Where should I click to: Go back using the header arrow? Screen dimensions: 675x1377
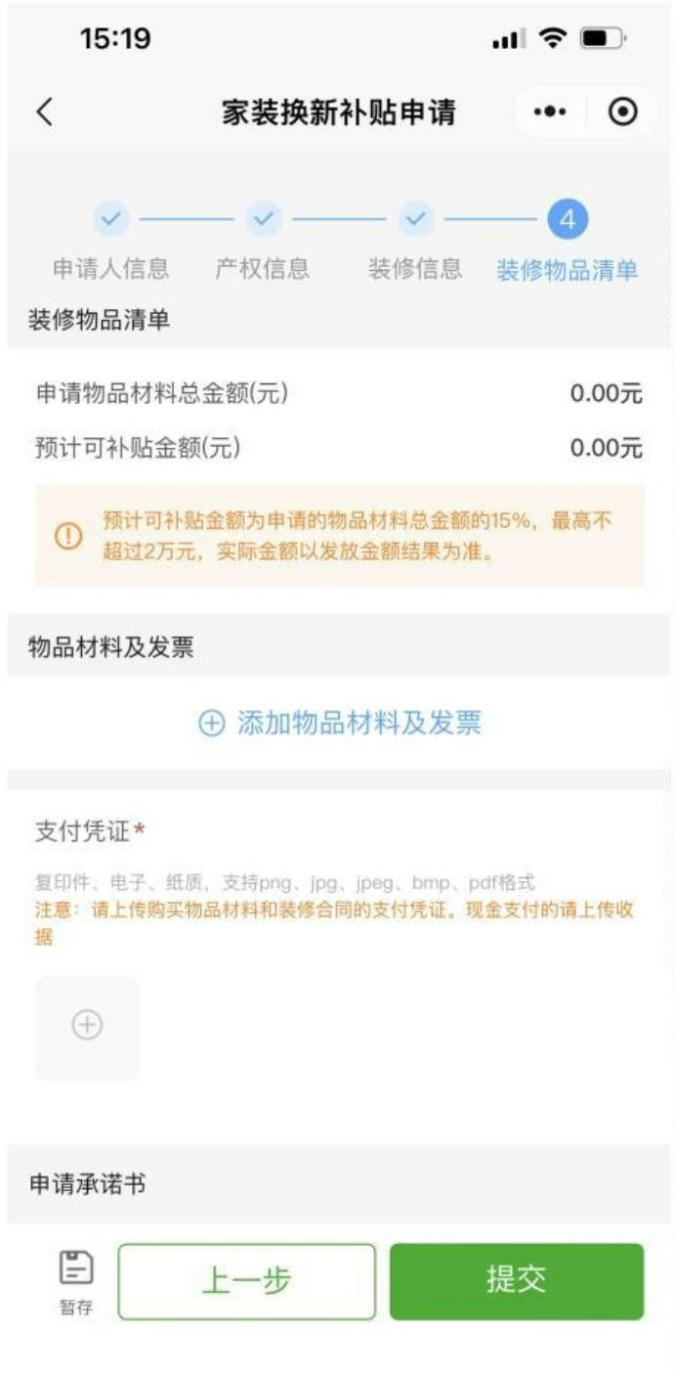pyautogui.click(x=42, y=113)
